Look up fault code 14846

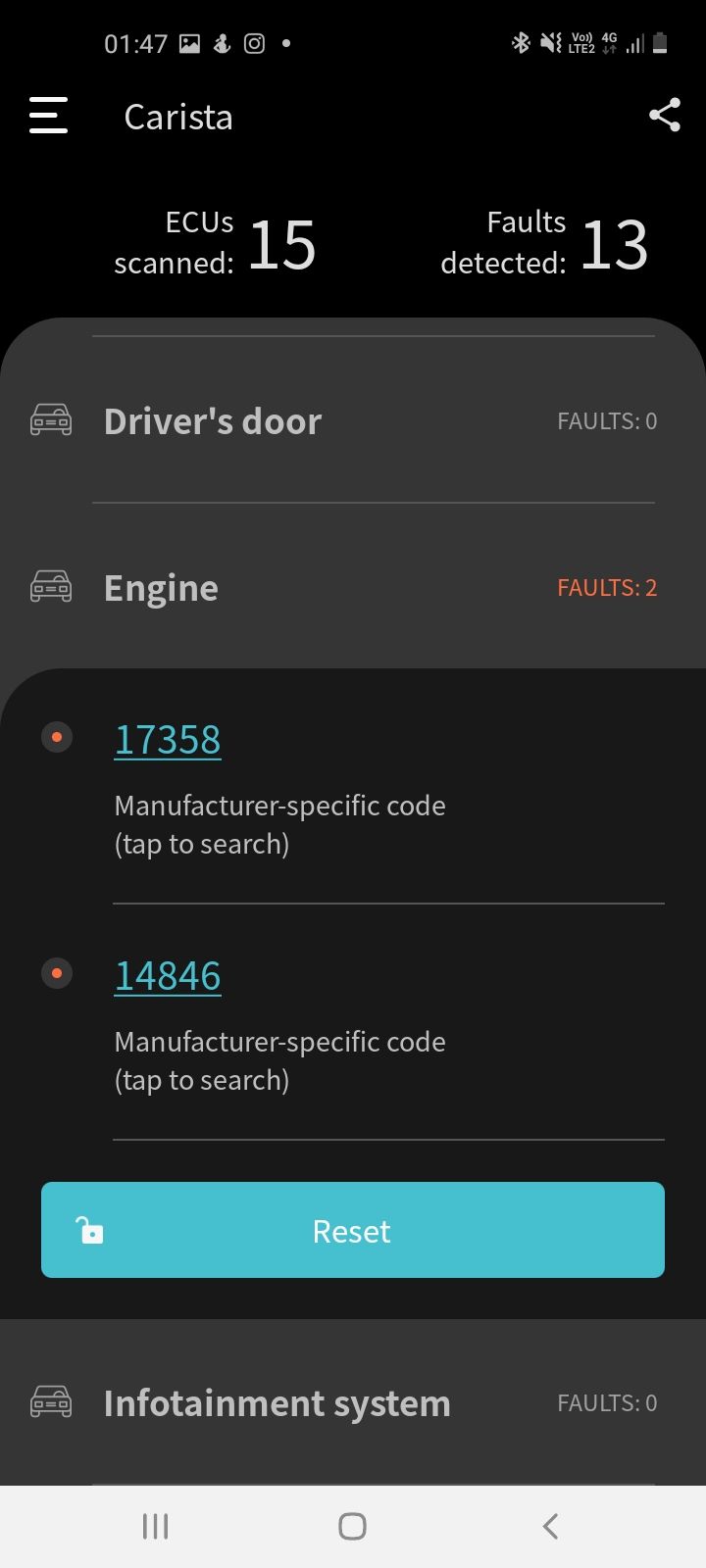pyautogui.click(x=168, y=975)
